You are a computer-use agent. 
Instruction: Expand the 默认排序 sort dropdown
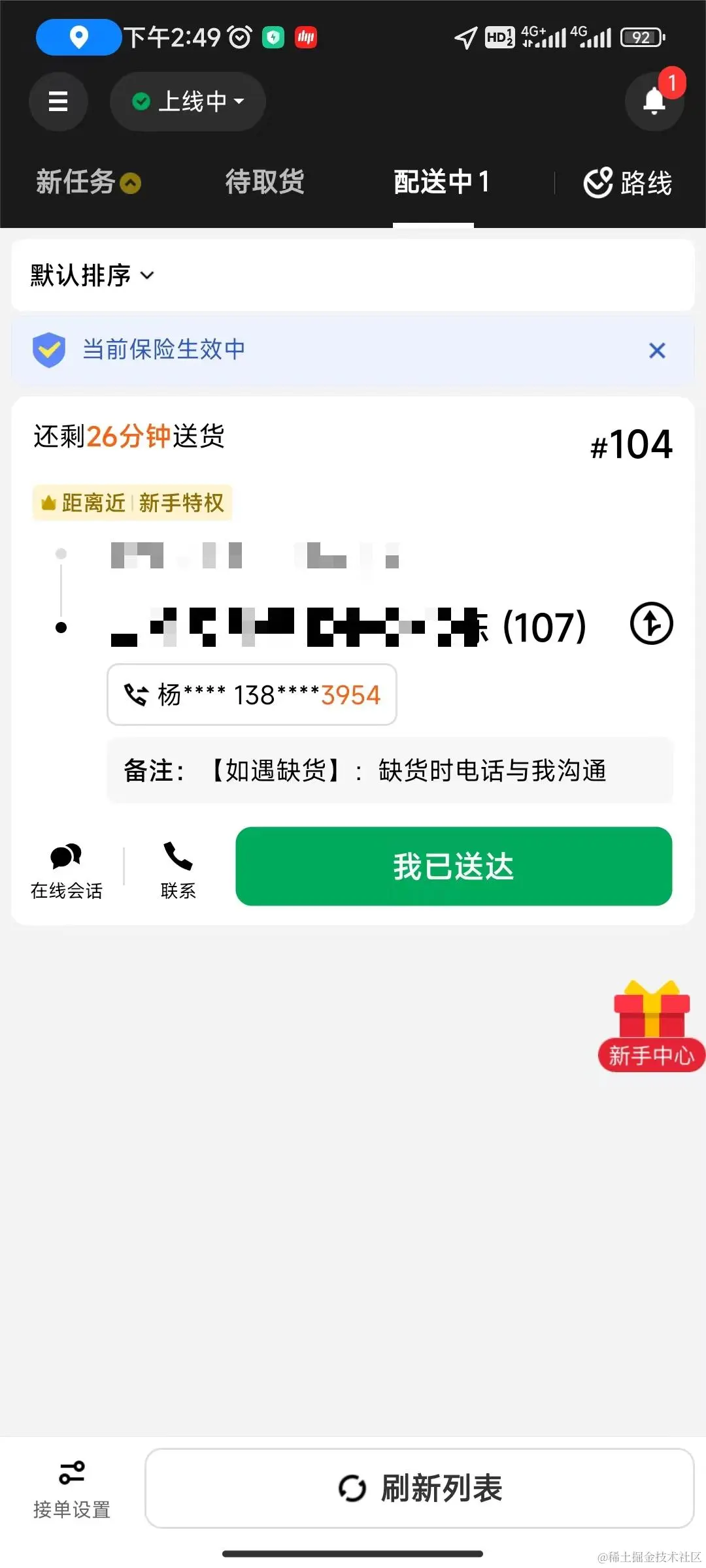point(92,275)
